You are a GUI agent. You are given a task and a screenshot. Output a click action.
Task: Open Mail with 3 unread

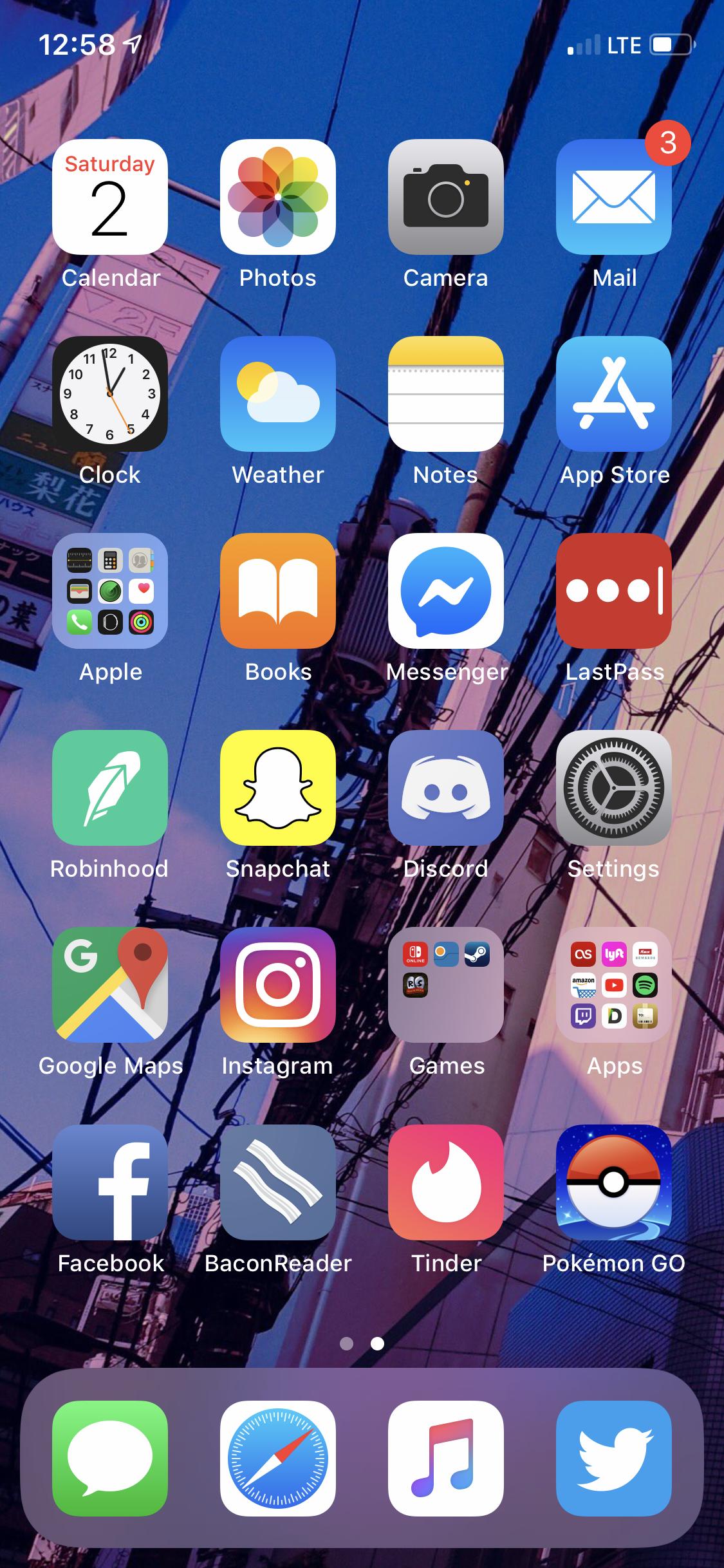click(x=613, y=197)
